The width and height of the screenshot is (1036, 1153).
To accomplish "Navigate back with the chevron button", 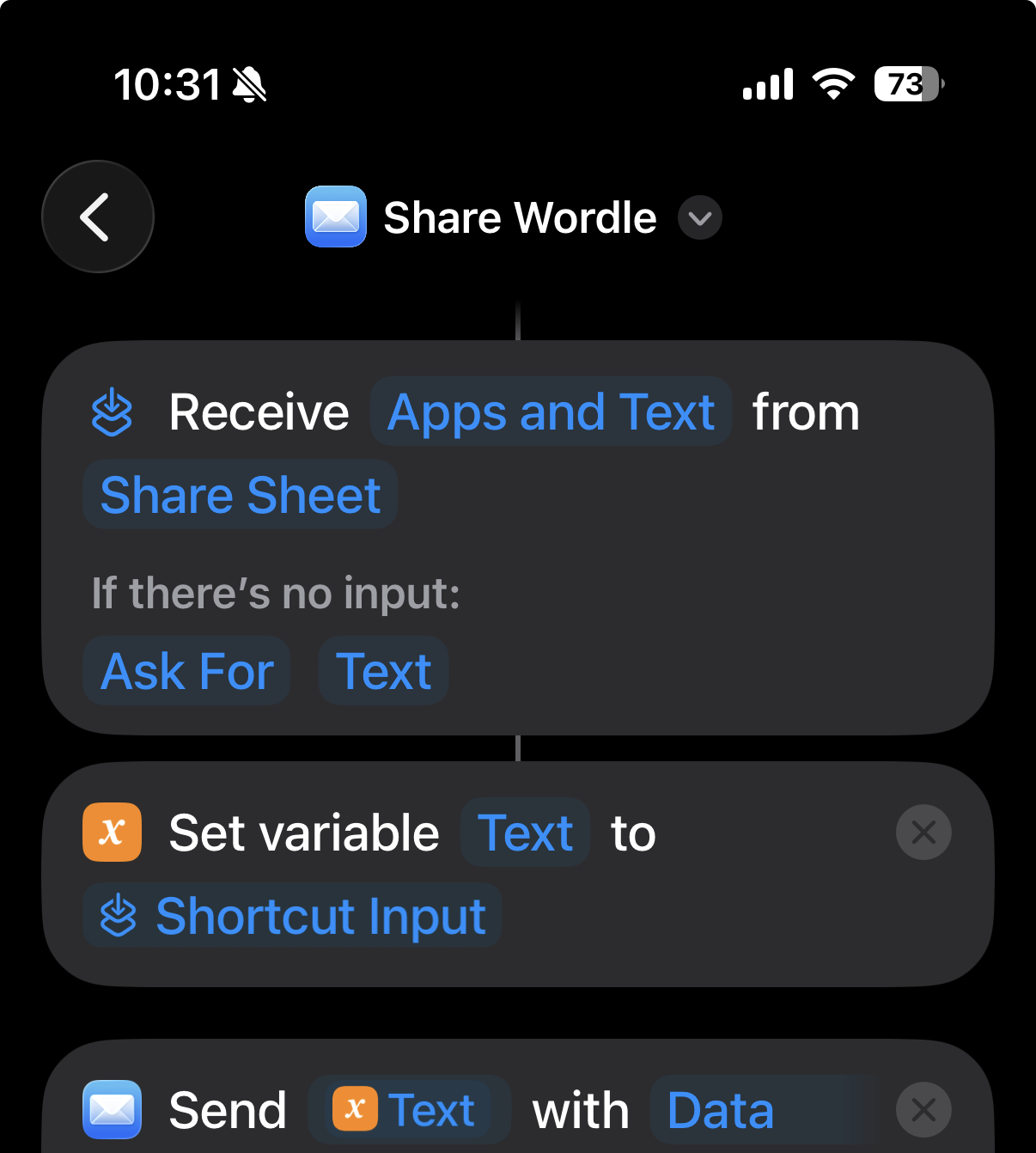I will click(x=97, y=217).
